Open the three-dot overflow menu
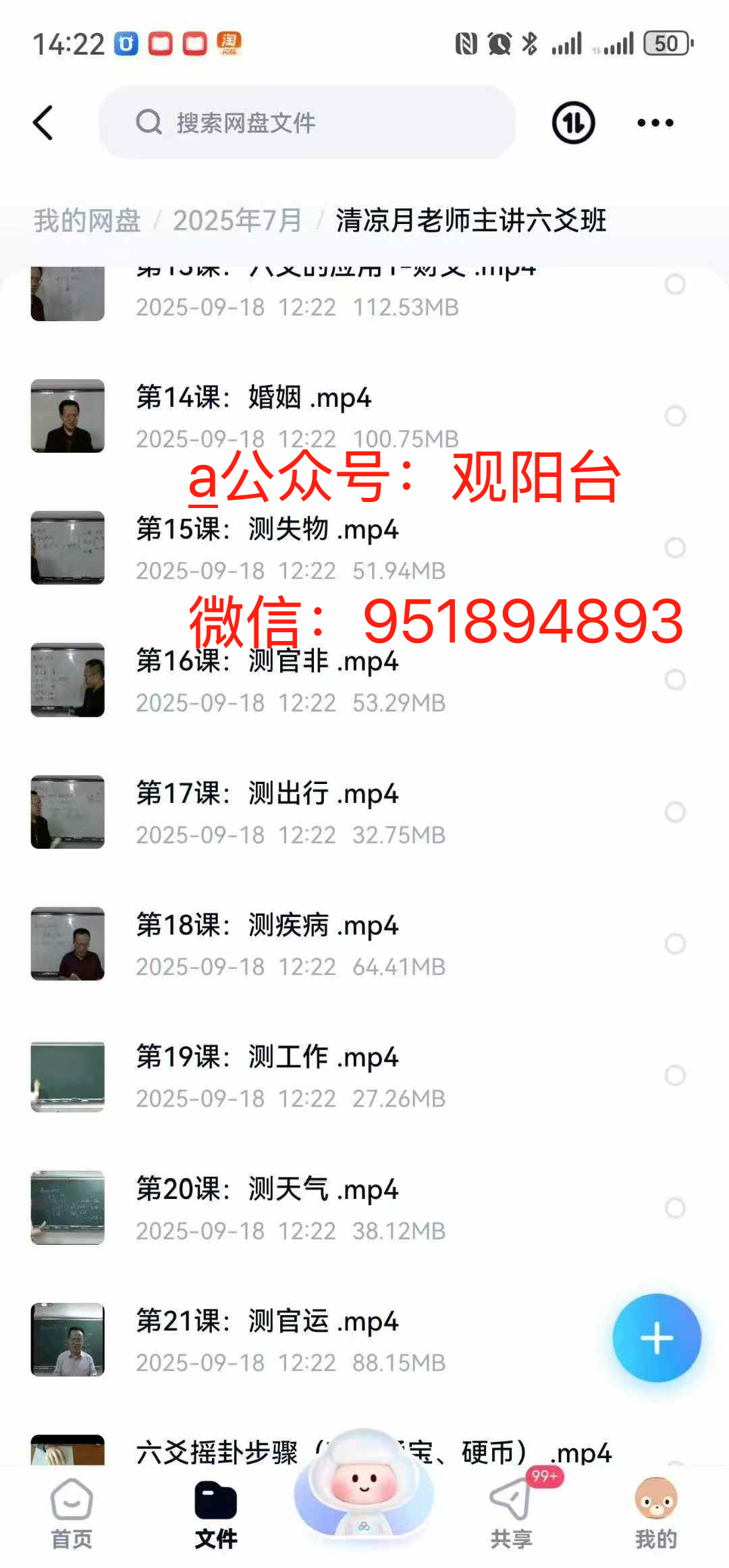Screen dimensions: 729x1568 655,123
